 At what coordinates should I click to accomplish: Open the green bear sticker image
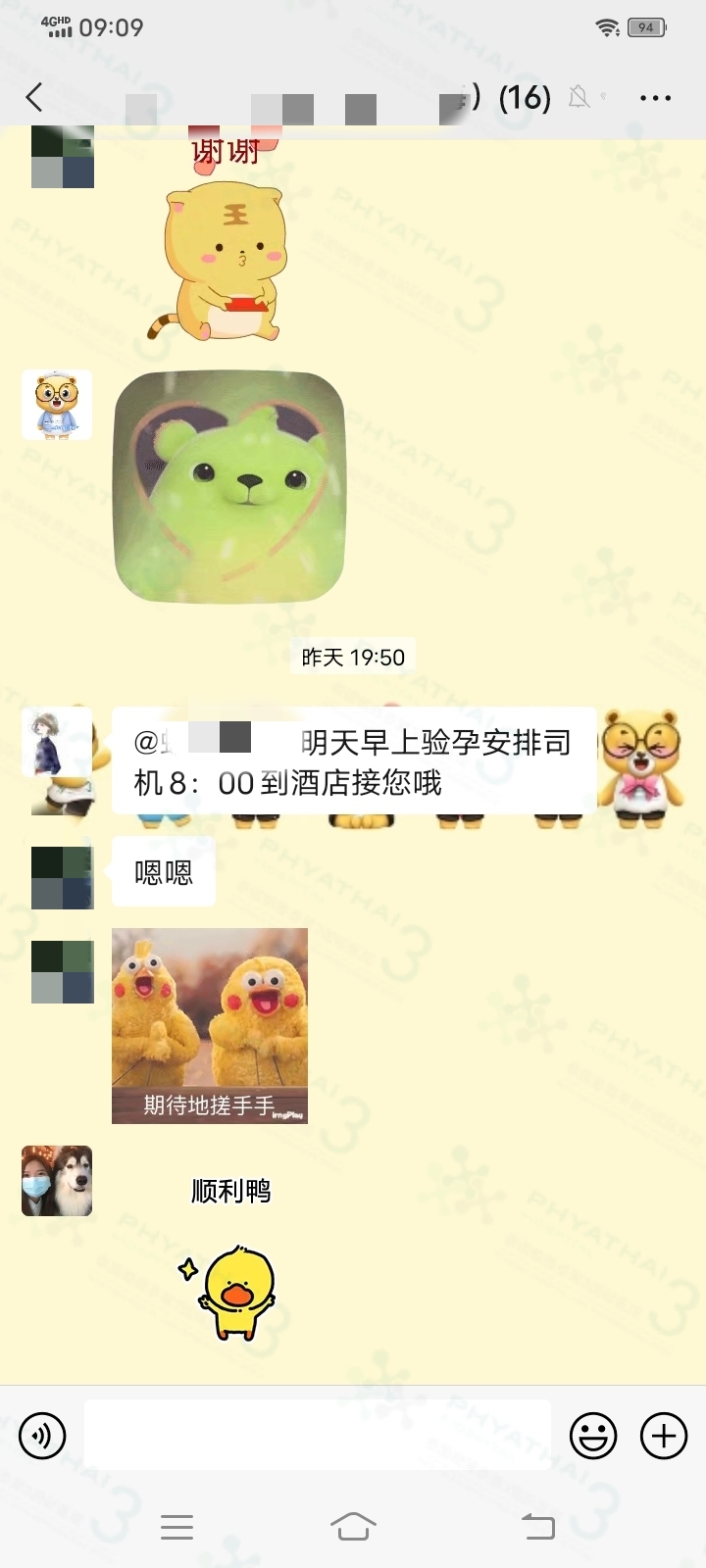(x=229, y=486)
